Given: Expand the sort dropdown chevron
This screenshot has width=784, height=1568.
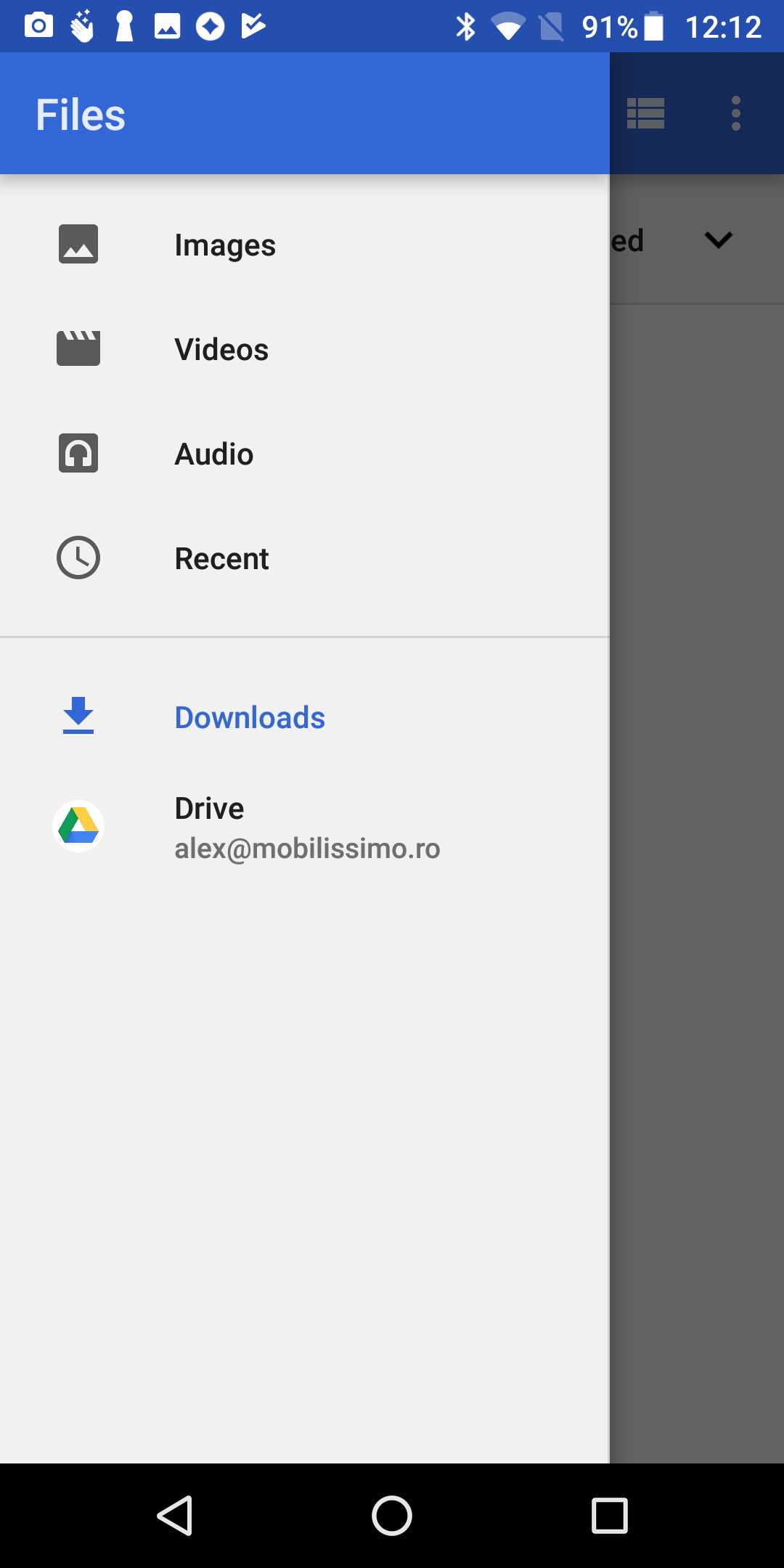Looking at the screenshot, I should [x=719, y=240].
